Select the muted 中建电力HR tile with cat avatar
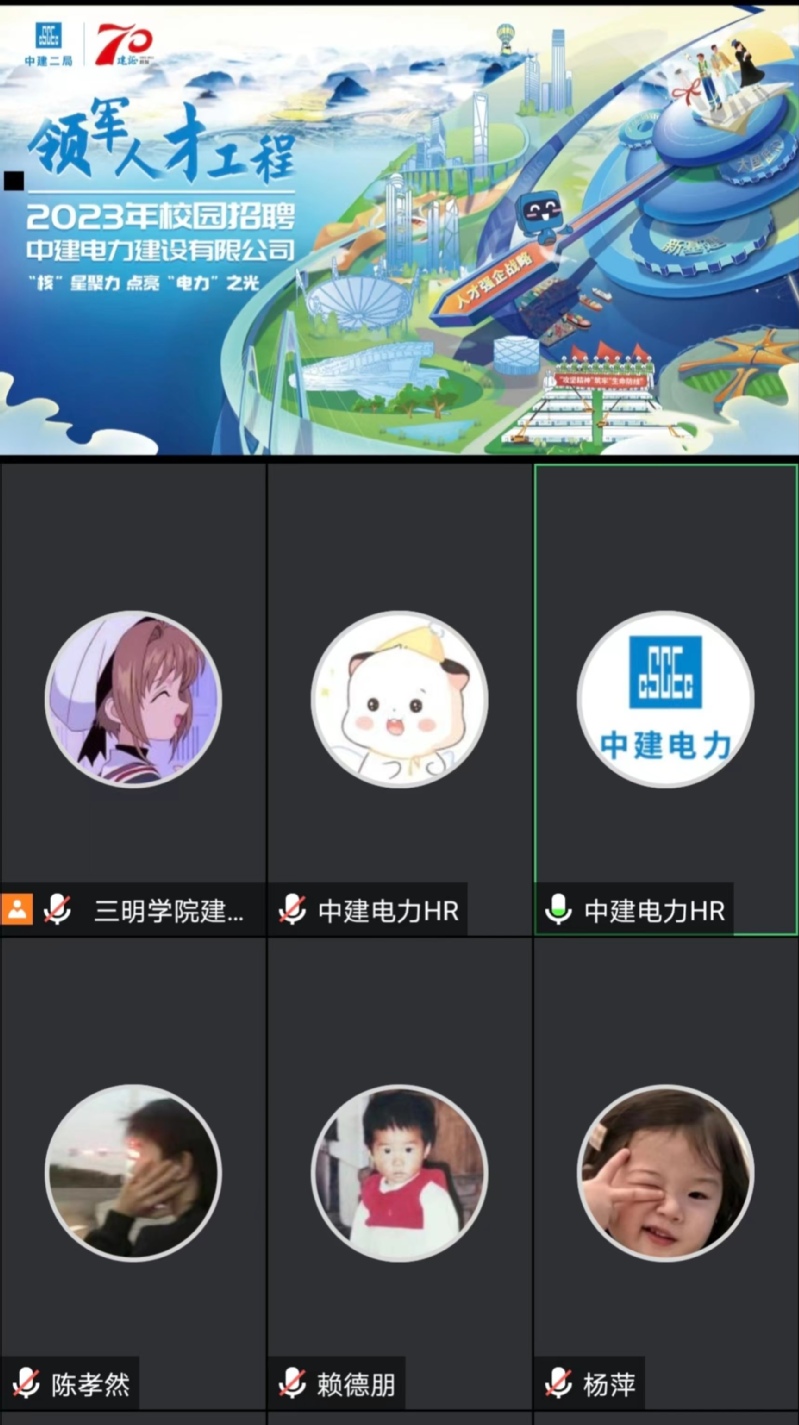Image resolution: width=799 pixels, height=1425 pixels. point(399,699)
